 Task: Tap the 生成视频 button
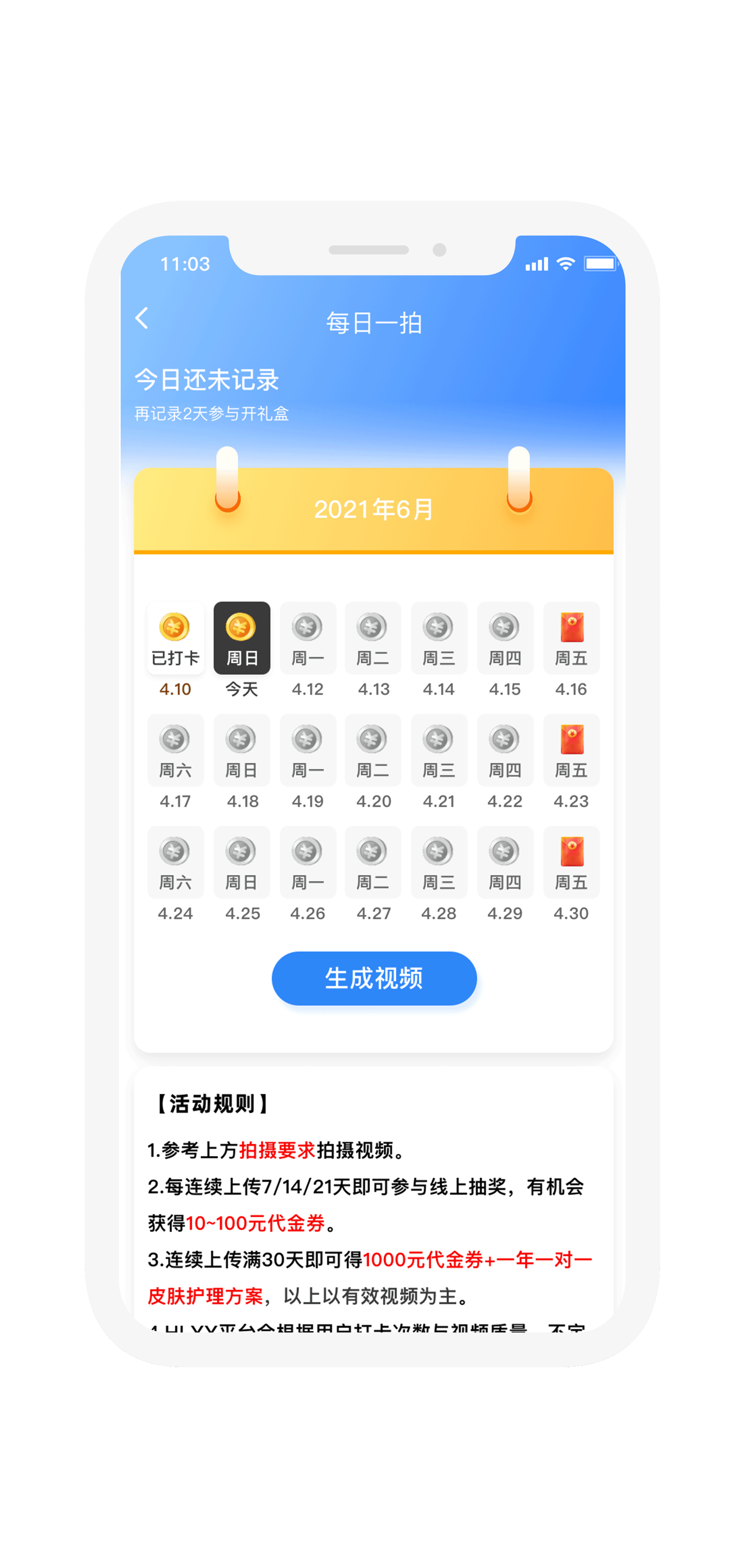click(x=374, y=978)
